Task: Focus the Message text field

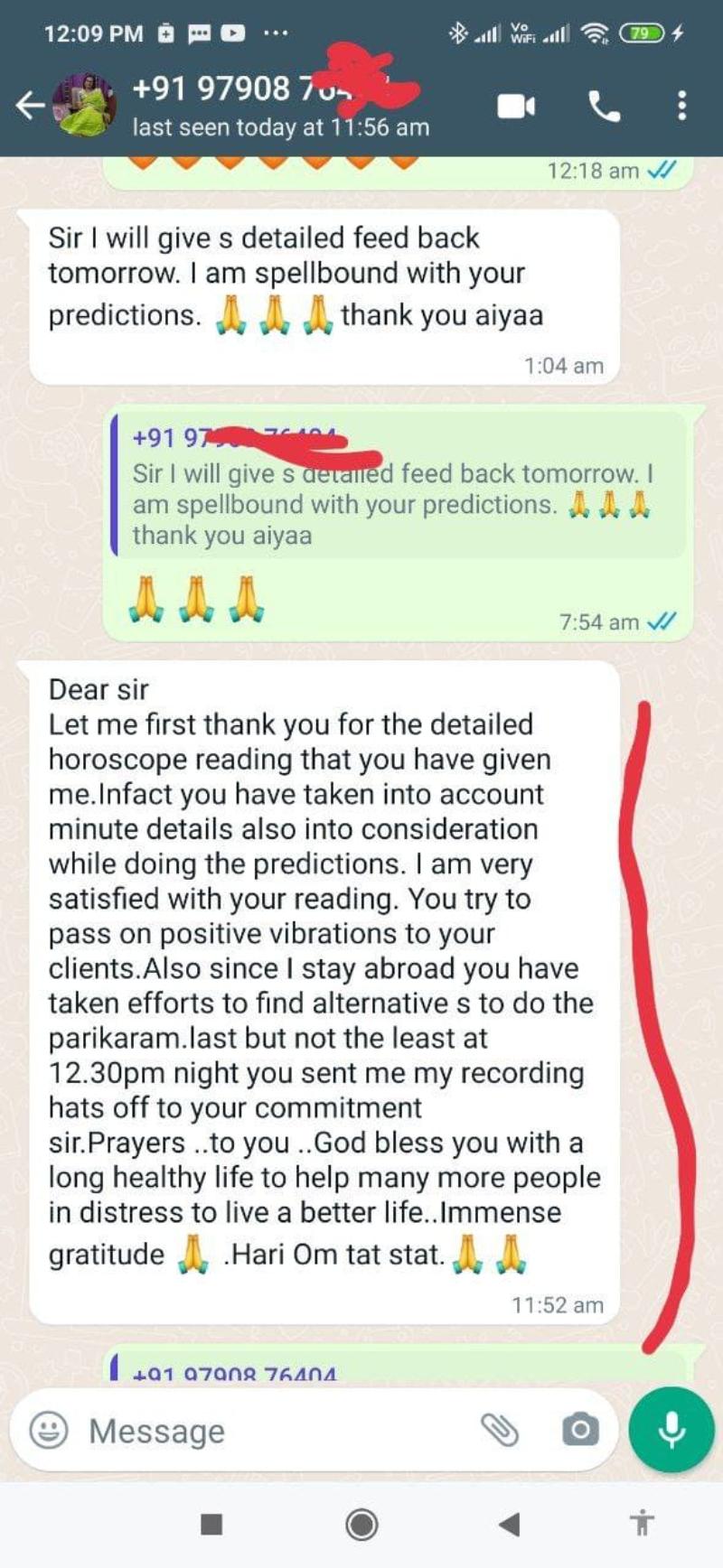Action: [271, 1431]
